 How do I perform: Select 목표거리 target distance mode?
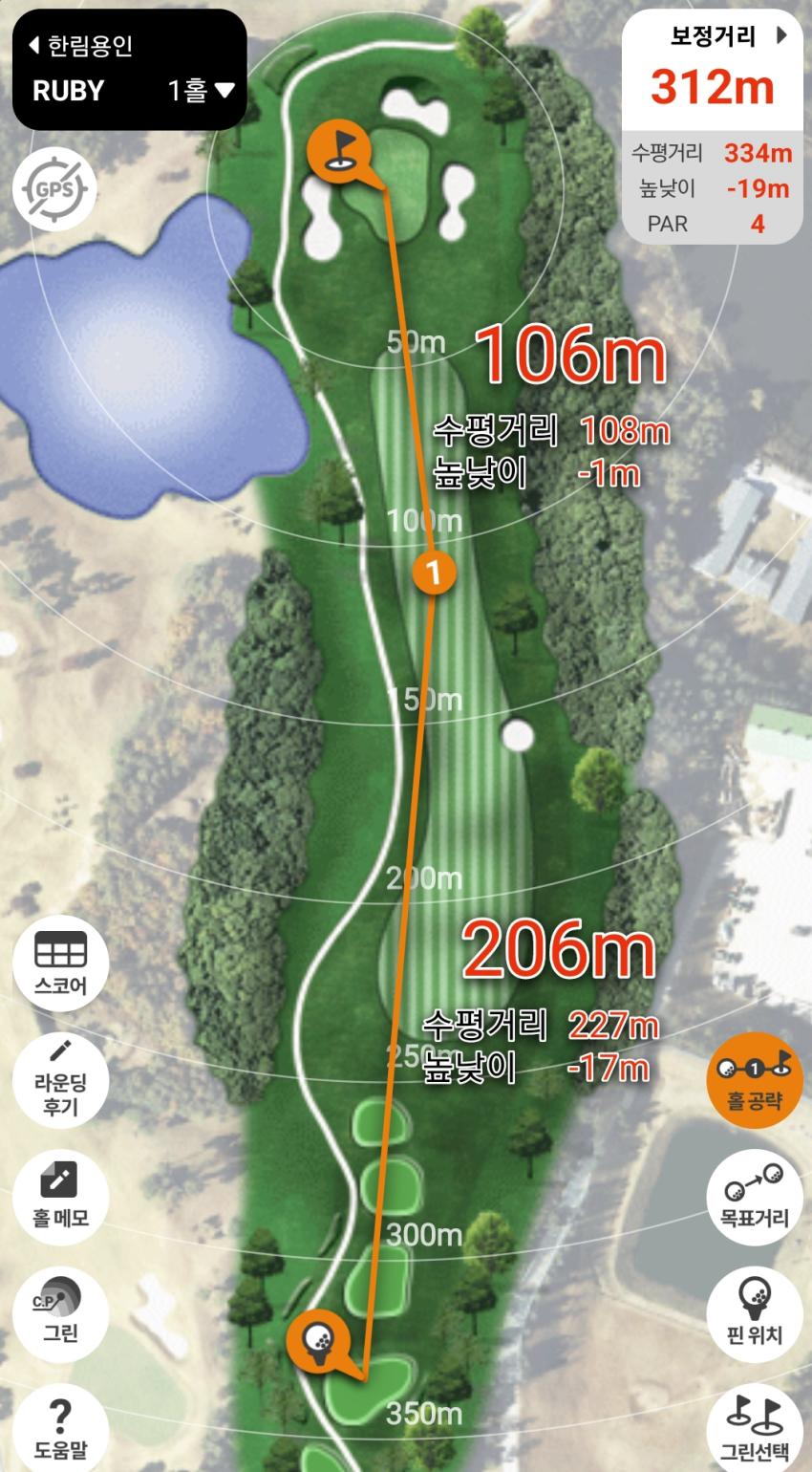[754, 1197]
